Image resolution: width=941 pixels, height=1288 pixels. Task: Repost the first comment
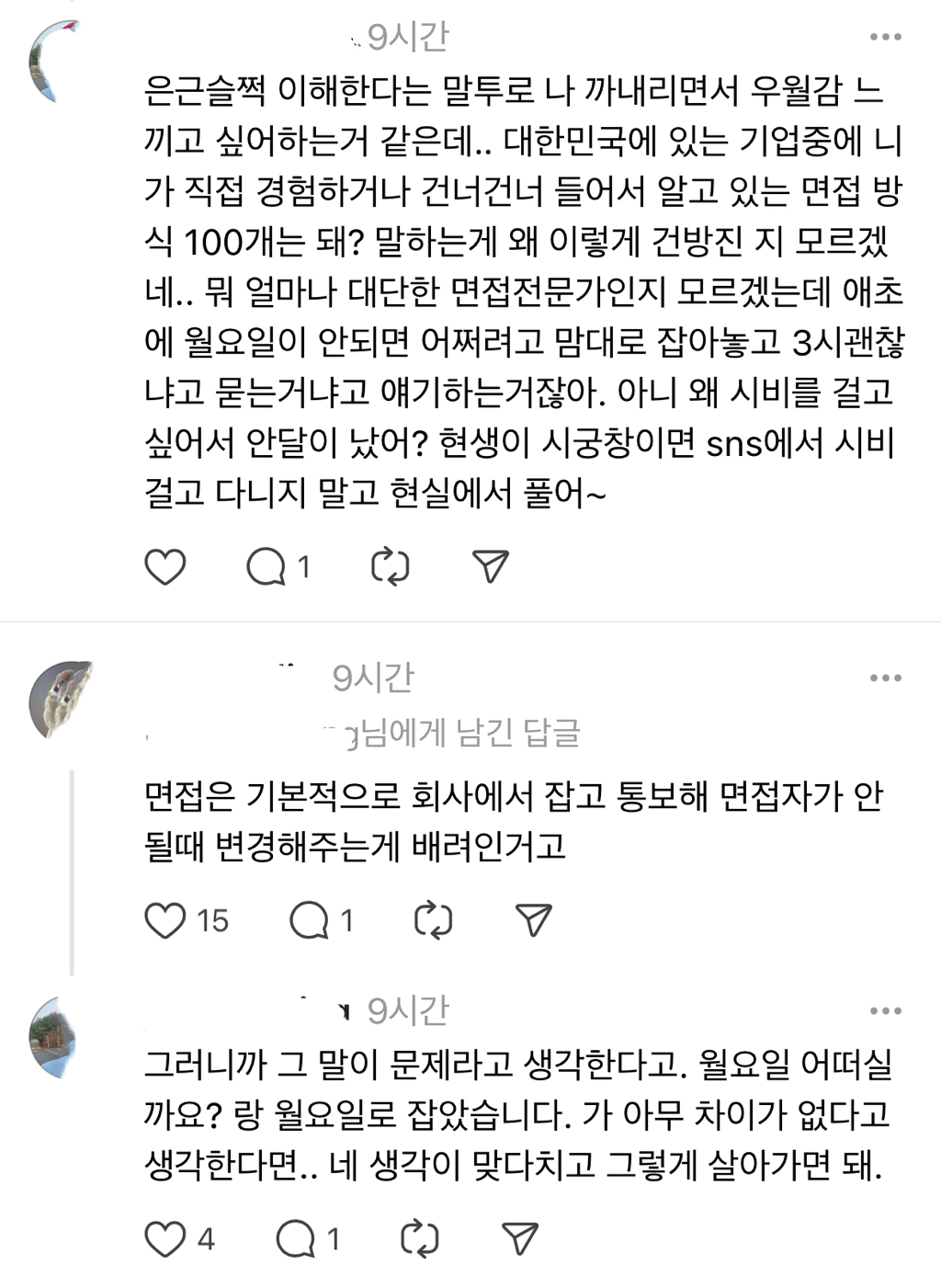click(x=390, y=567)
